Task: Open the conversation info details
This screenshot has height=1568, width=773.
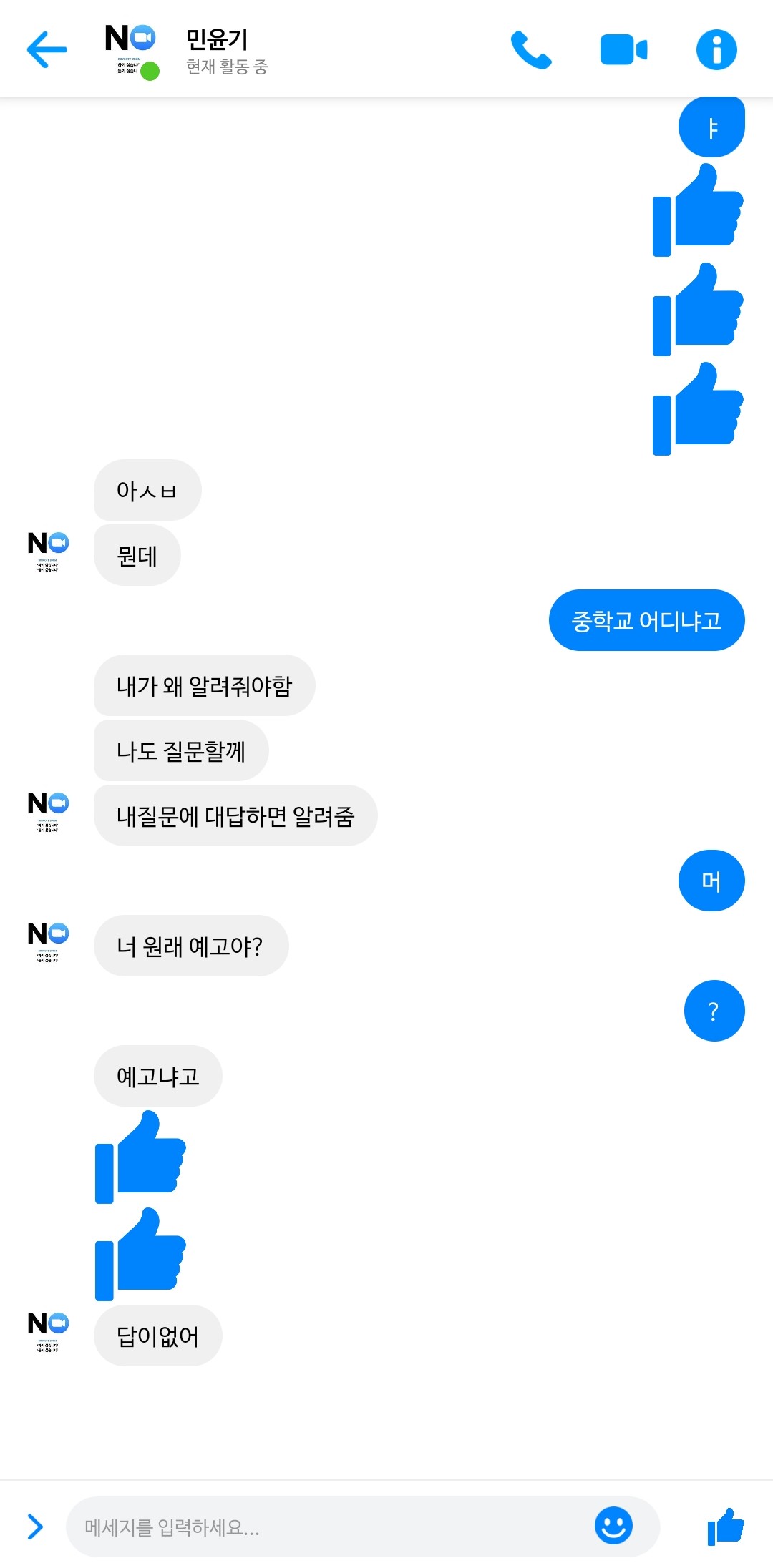Action: click(x=716, y=49)
